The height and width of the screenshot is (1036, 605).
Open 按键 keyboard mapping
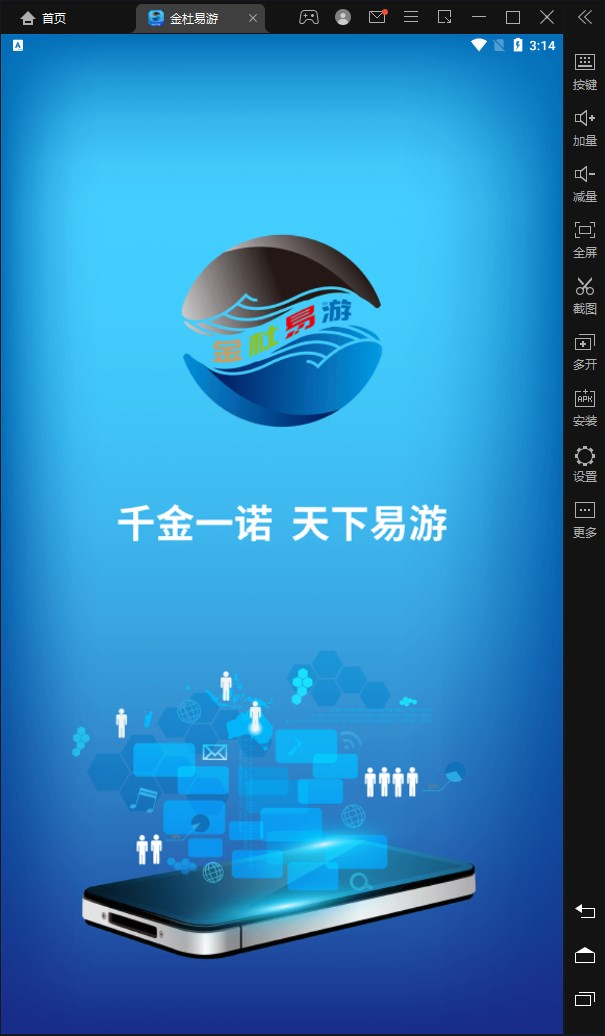(x=585, y=71)
